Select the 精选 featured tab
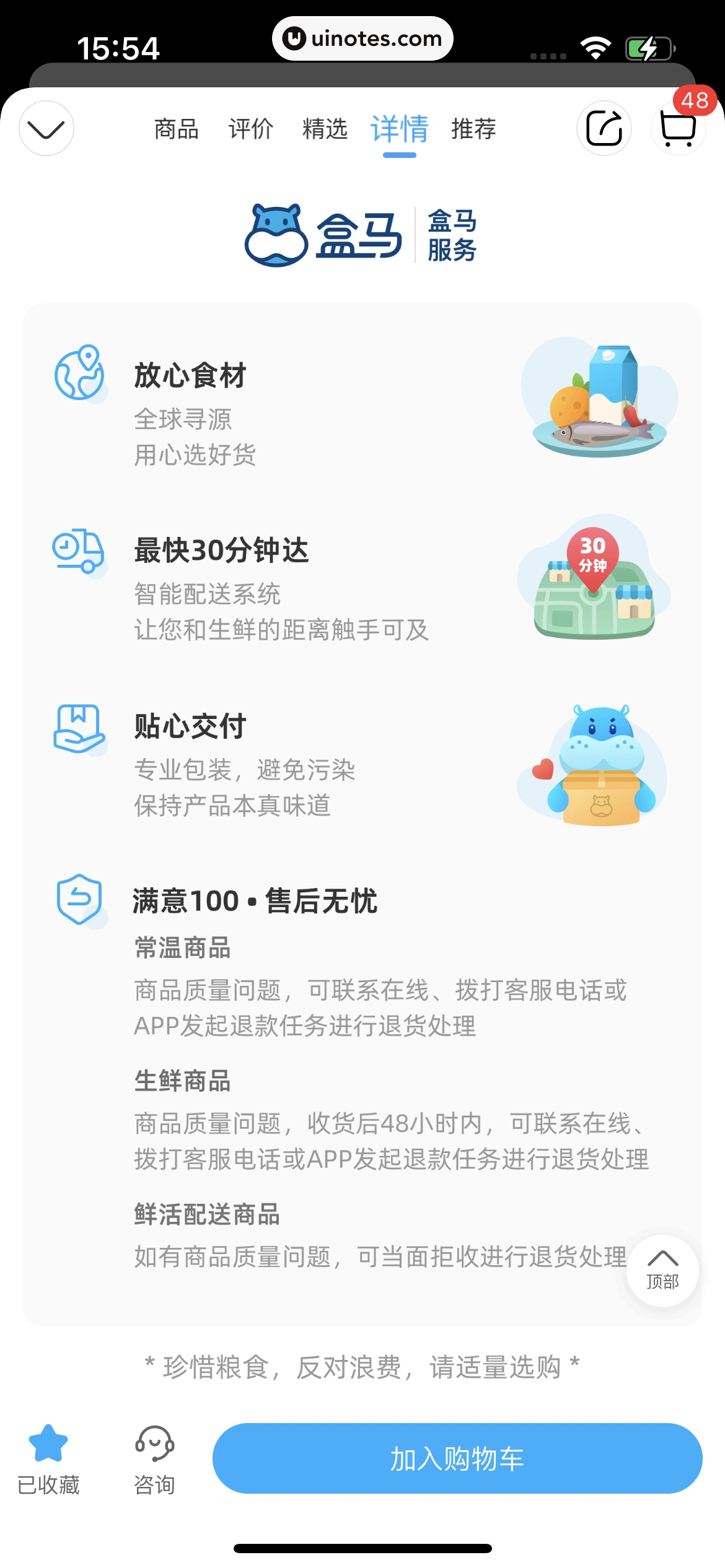The width and height of the screenshot is (725, 1568). pyautogui.click(x=325, y=128)
